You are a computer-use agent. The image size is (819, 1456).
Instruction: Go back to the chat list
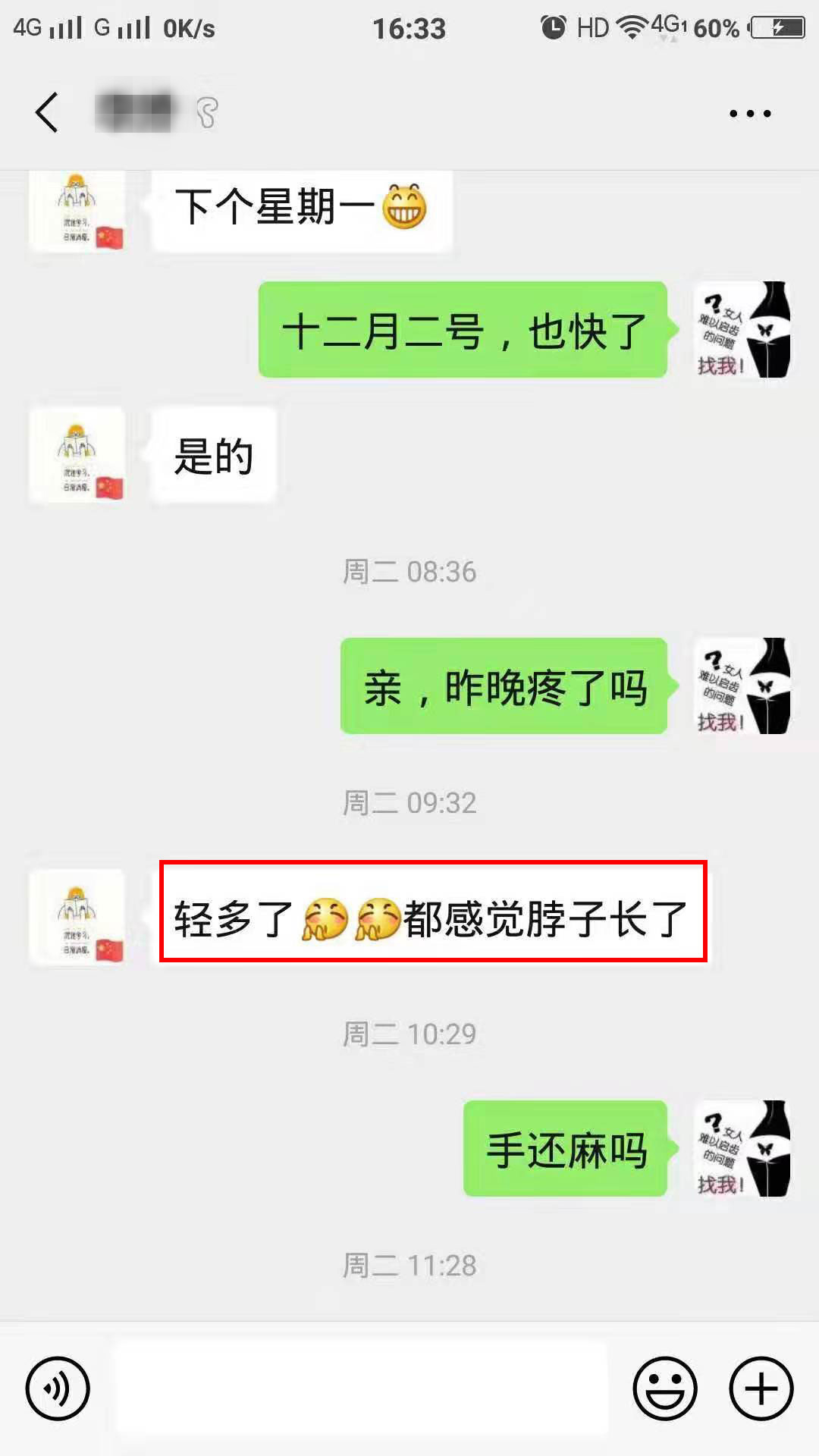(x=47, y=112)
